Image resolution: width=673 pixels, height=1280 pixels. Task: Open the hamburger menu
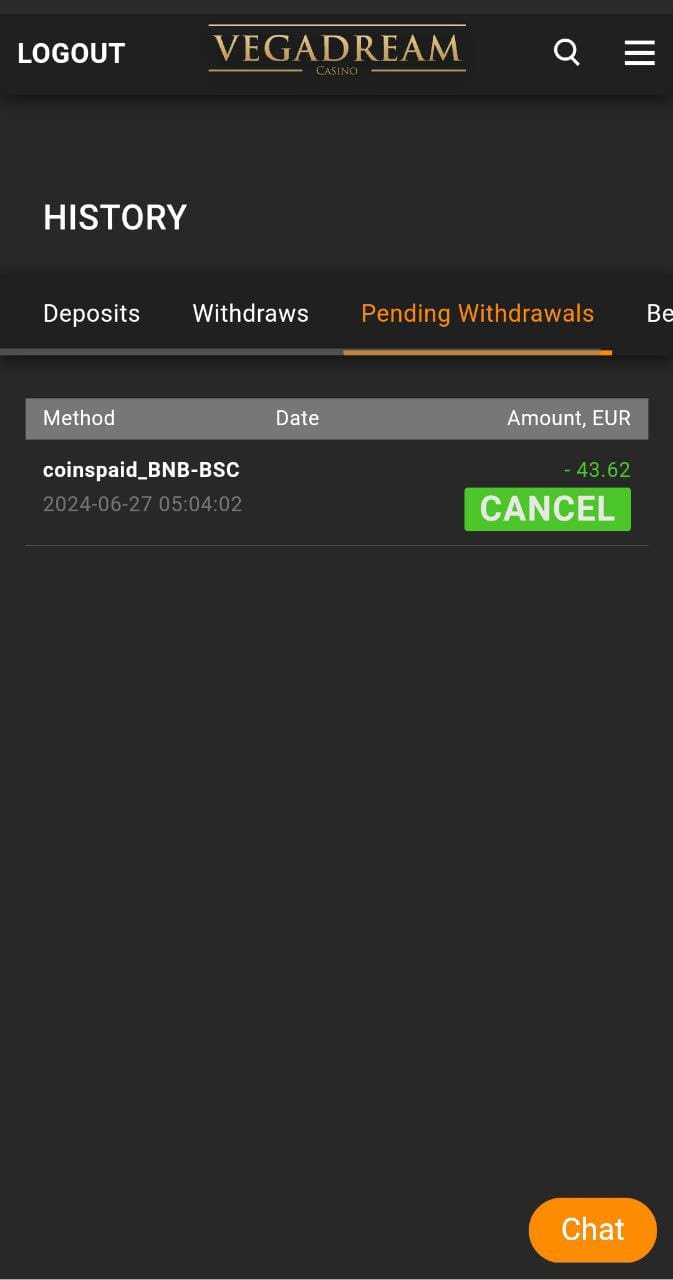coord(639,52)
